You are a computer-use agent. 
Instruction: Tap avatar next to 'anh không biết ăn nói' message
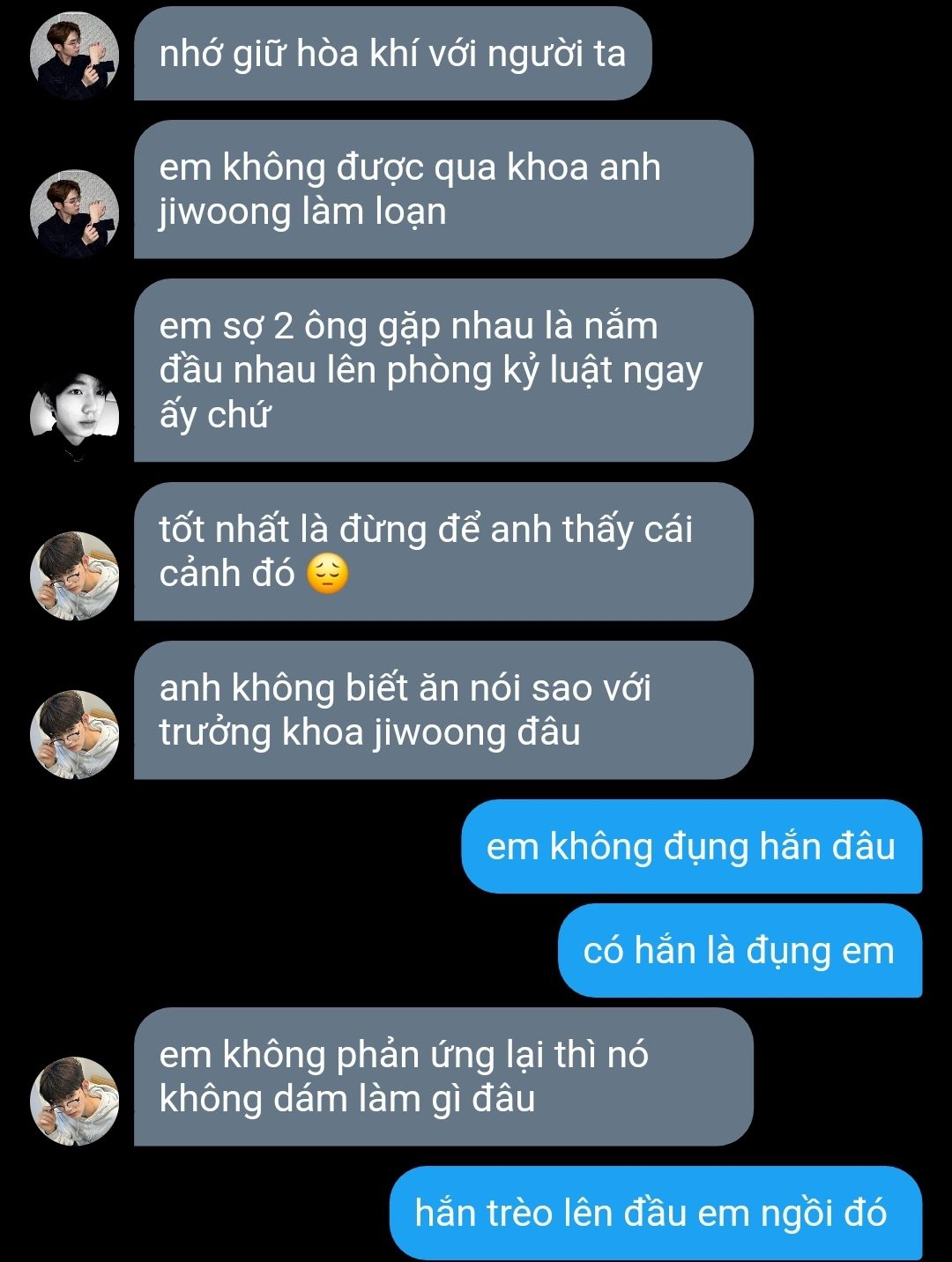(x=74, y=734)
